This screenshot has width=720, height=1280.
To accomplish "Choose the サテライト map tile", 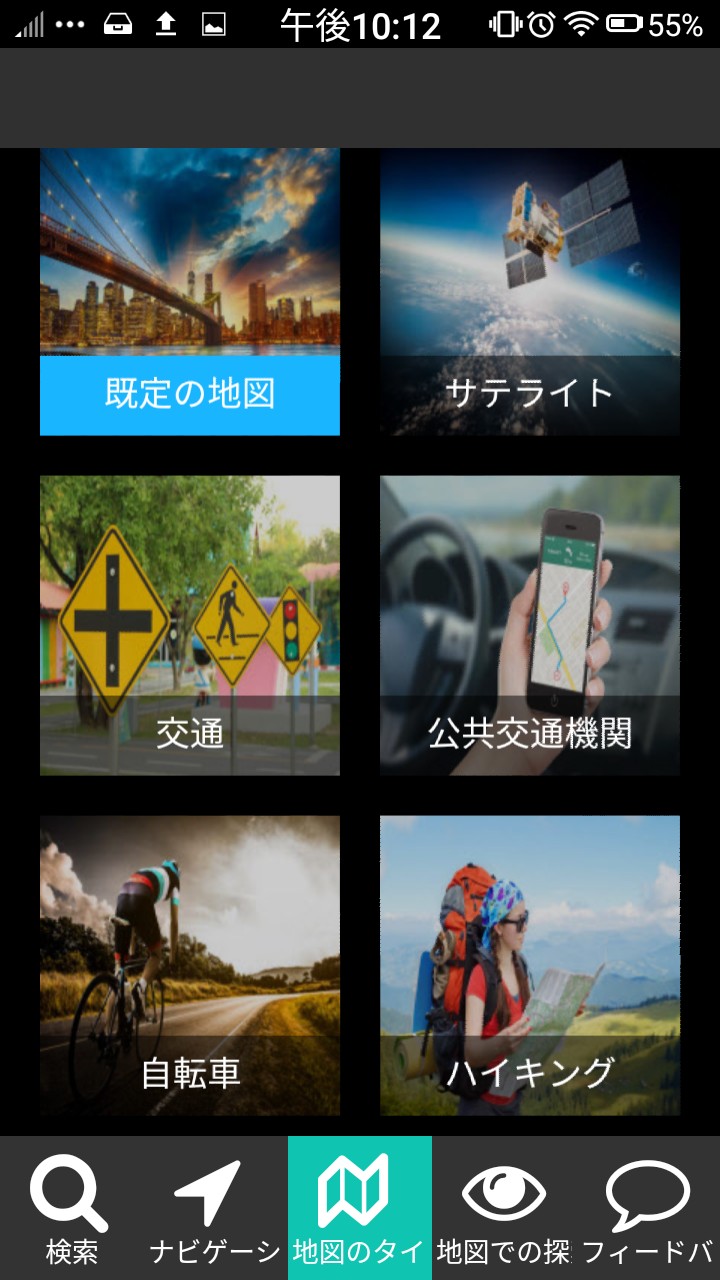I will coord(530,292).
